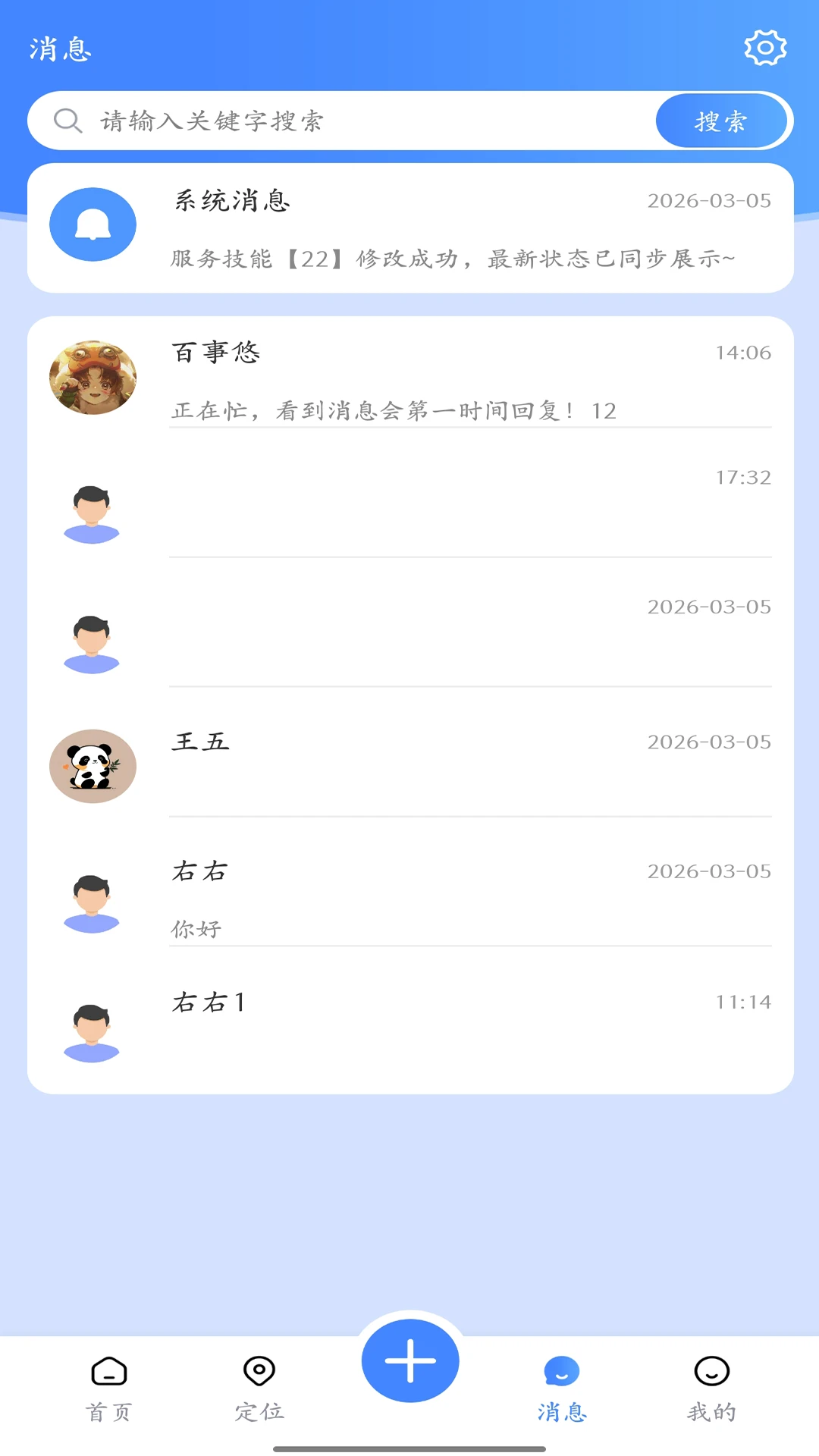
Task: Open the chat with 王五
Action: (410, 766)
